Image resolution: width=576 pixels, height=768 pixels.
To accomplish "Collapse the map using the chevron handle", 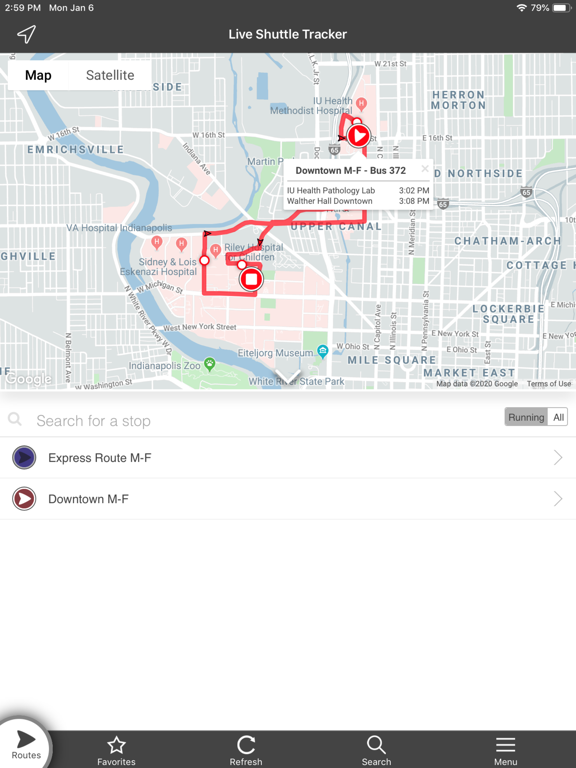I will 288,377.
